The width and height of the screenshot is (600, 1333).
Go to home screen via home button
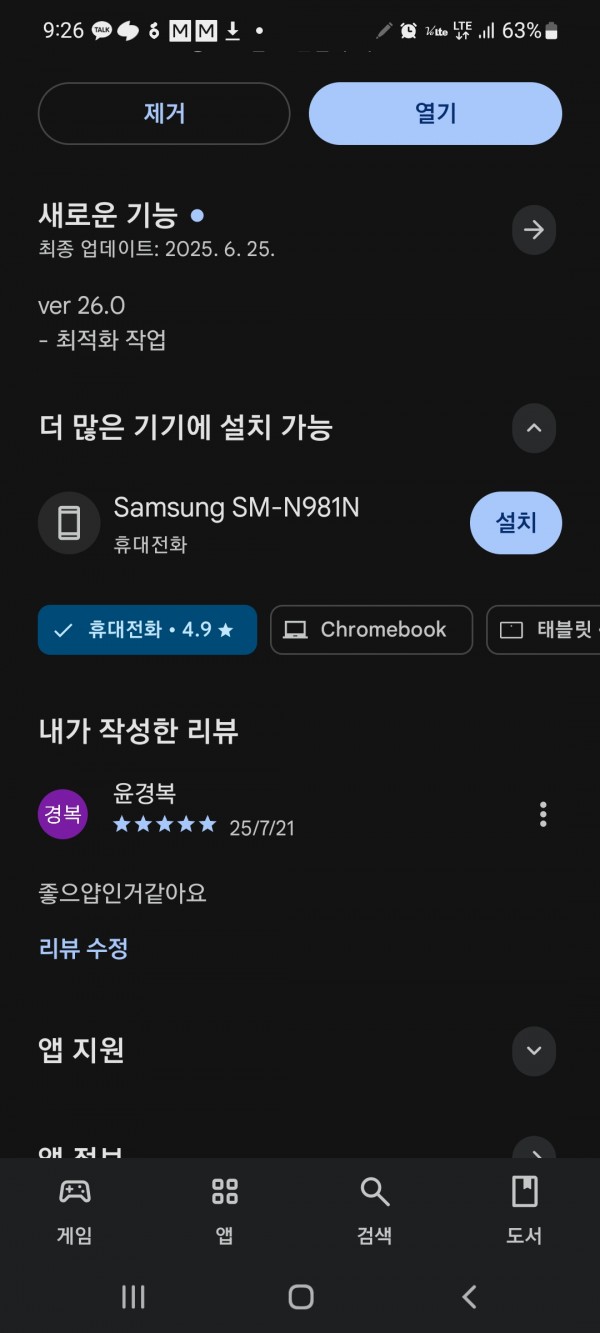[301, 1297]
